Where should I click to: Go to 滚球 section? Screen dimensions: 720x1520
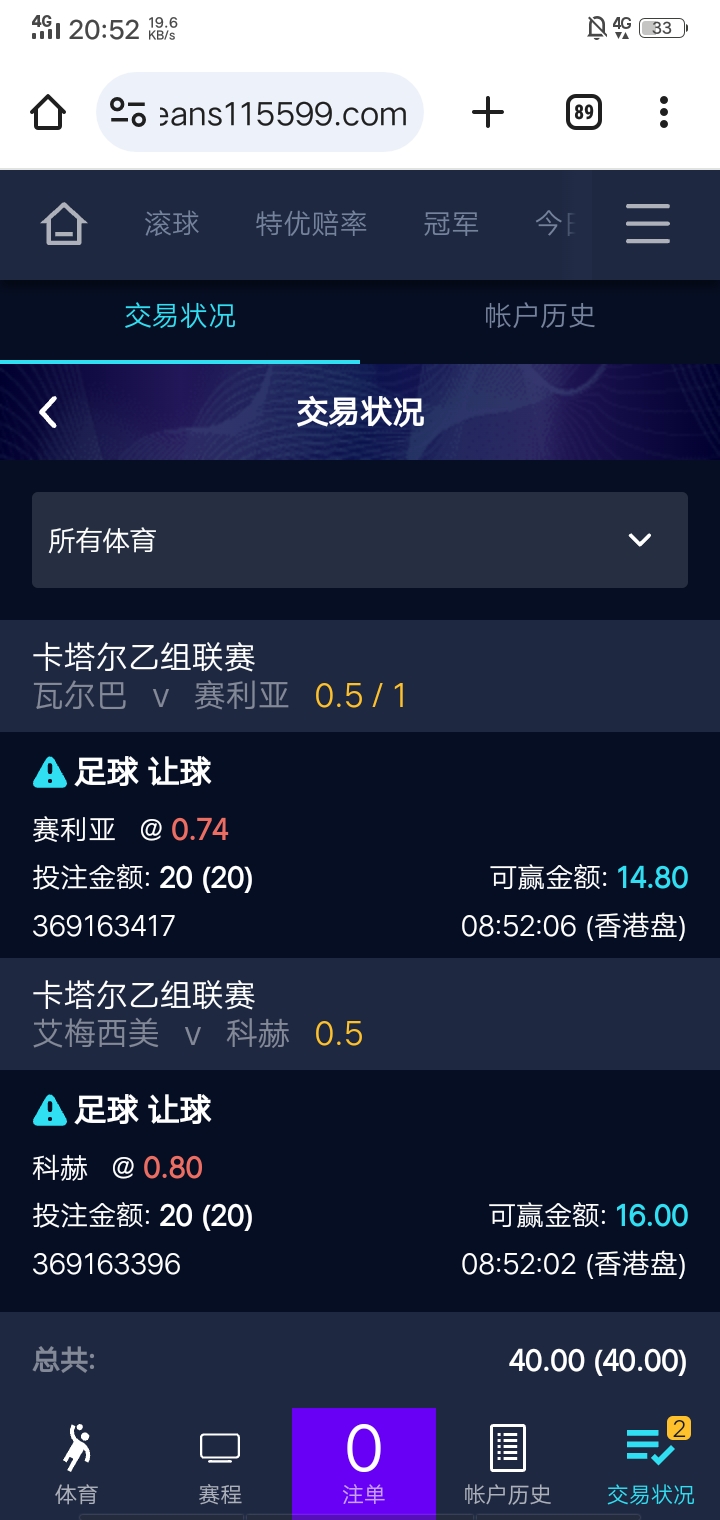[172, 224]
